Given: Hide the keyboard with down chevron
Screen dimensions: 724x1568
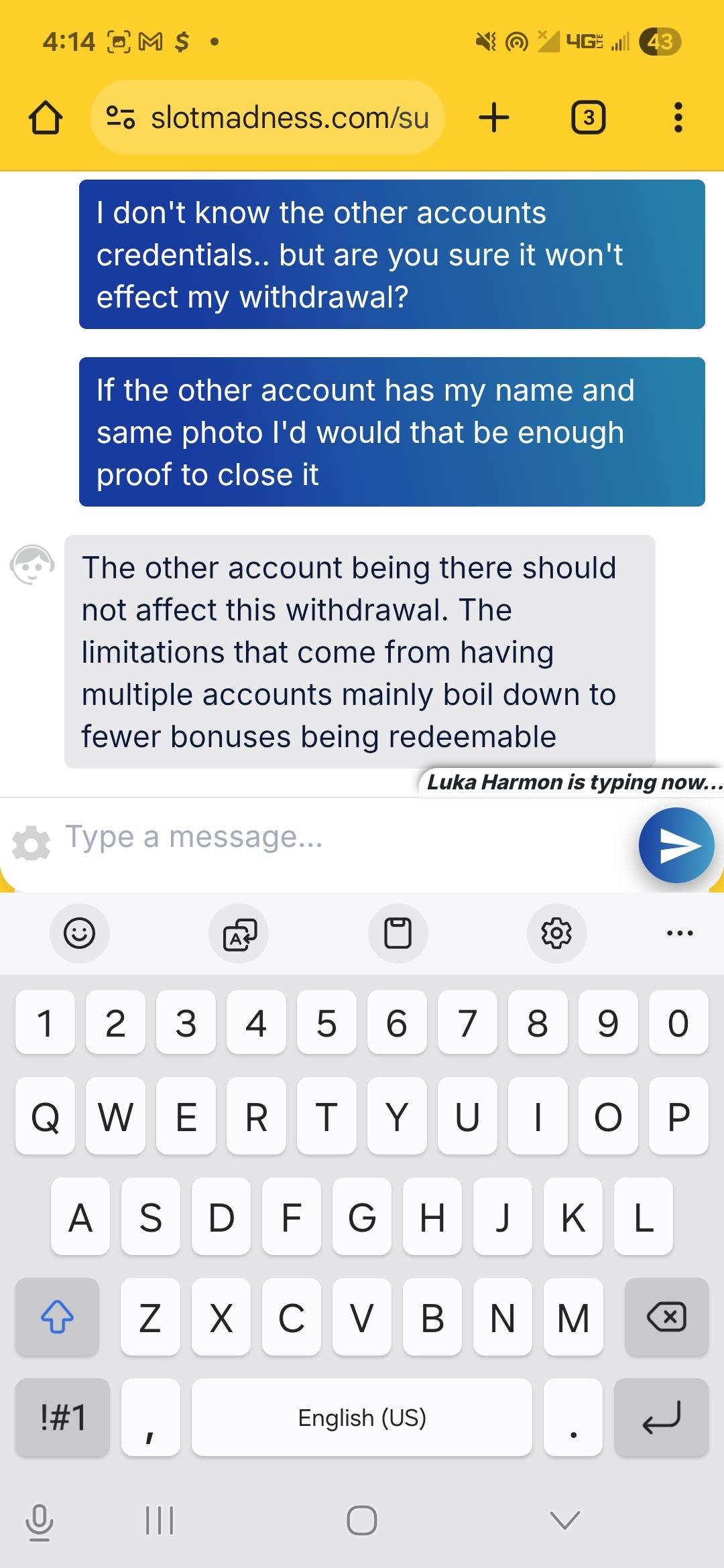Looking at the screenshot, I should 564,1520.
